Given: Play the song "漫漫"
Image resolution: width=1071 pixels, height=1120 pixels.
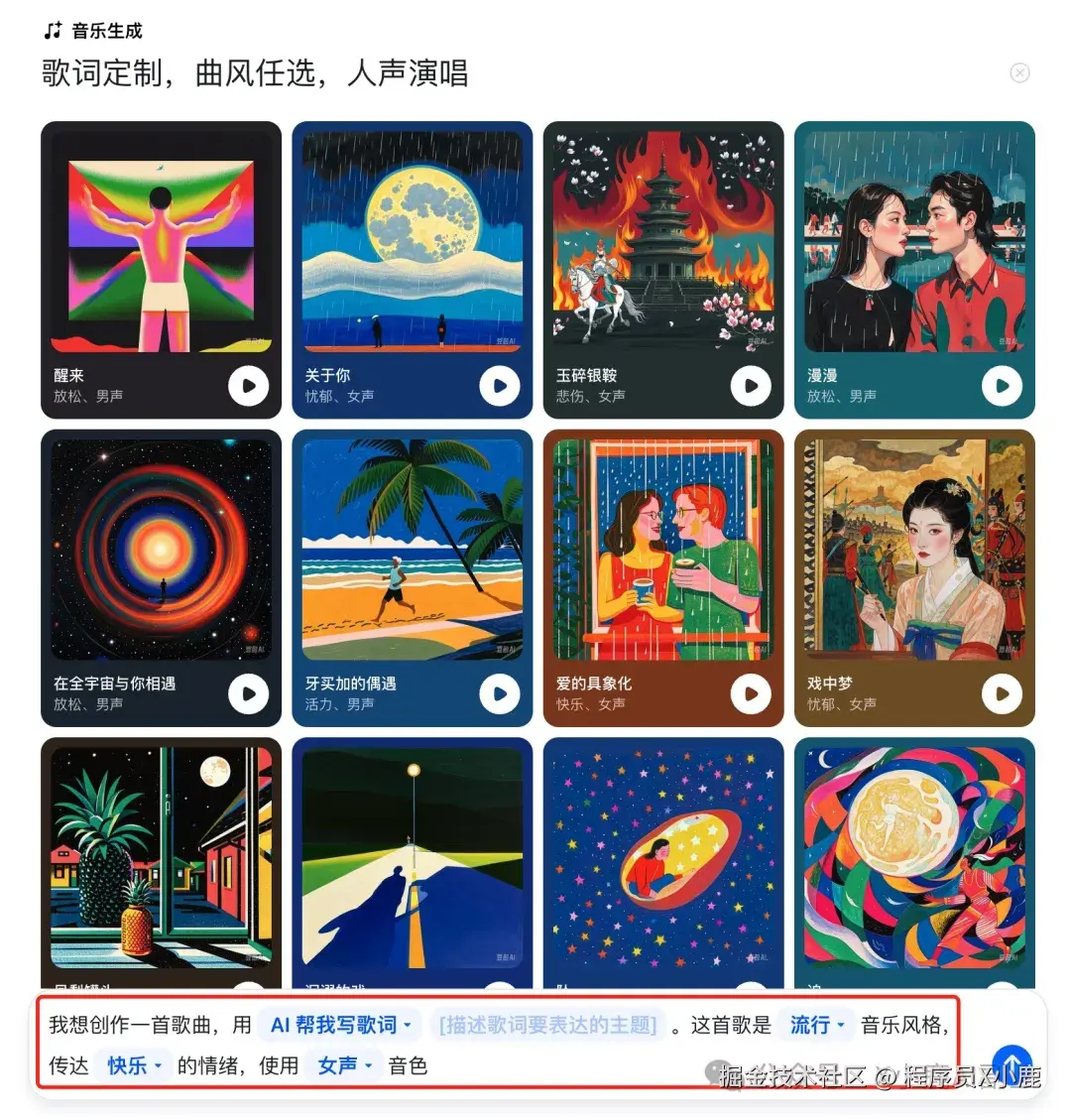Looking at the screenshot, I should coord(1002,387).
